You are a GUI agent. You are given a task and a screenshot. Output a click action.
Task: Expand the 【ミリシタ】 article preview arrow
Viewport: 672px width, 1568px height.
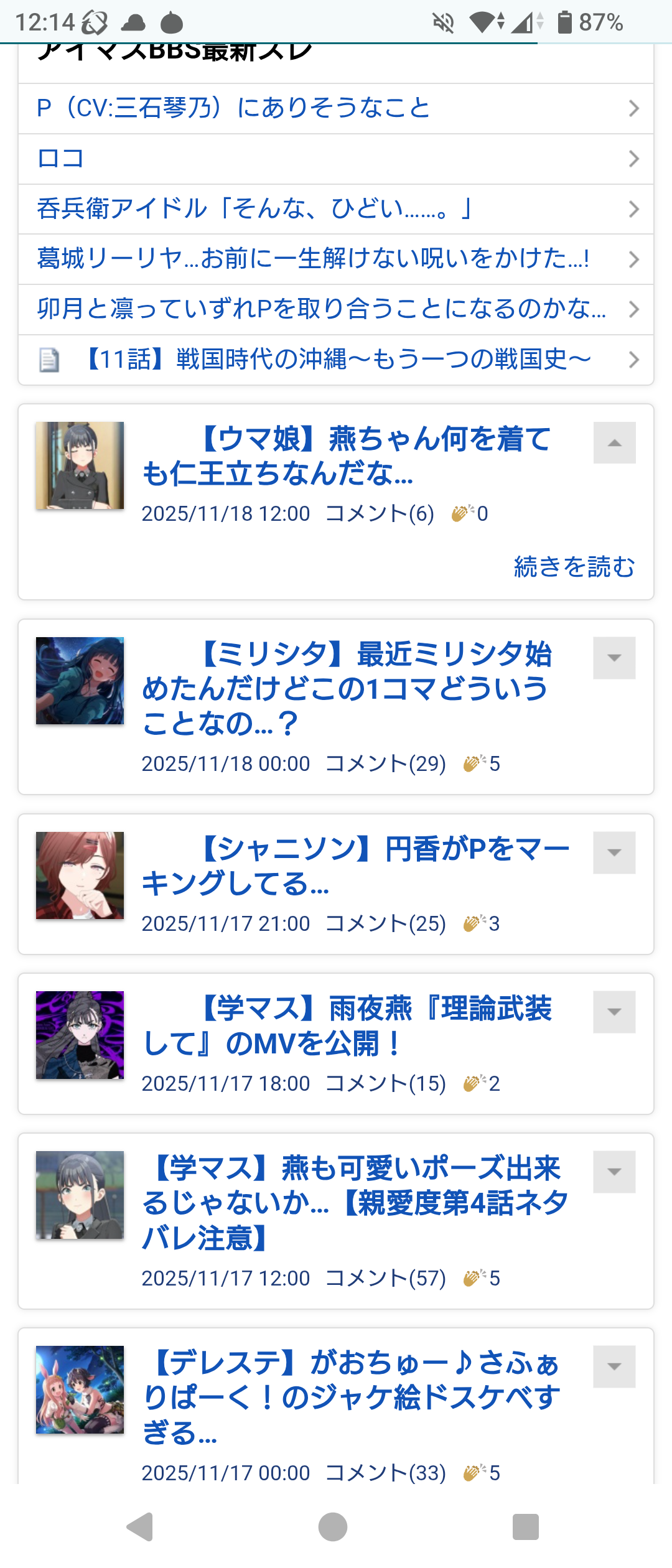pos(614,658)
